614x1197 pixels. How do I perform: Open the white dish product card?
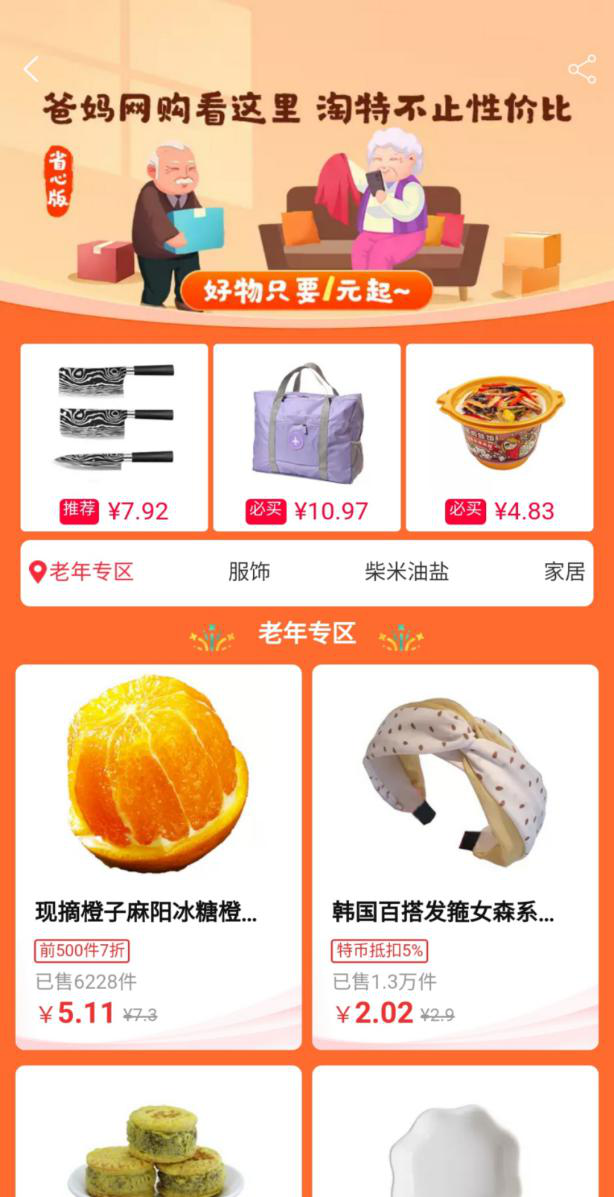455,1135
